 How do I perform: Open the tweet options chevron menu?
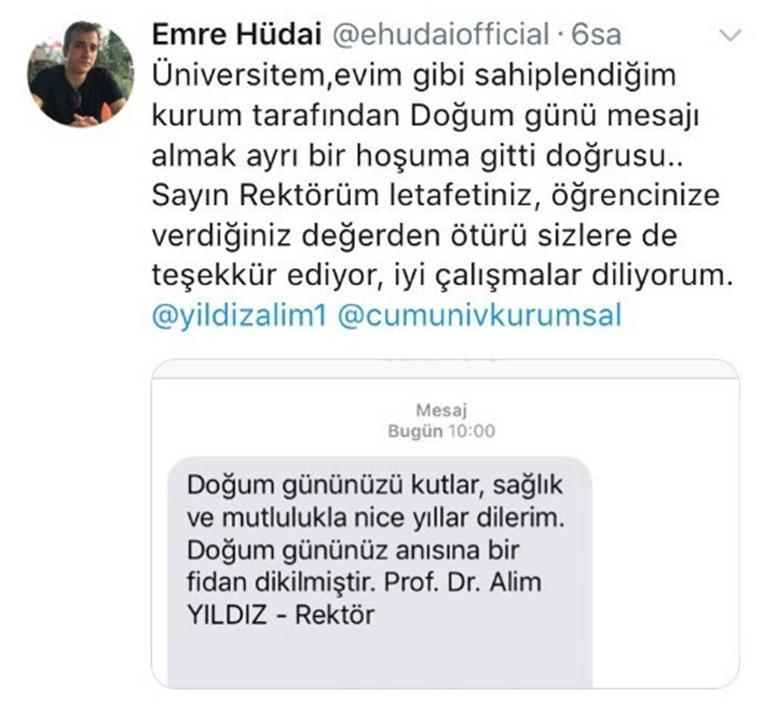pyautogui.click(x=731, y=35)
